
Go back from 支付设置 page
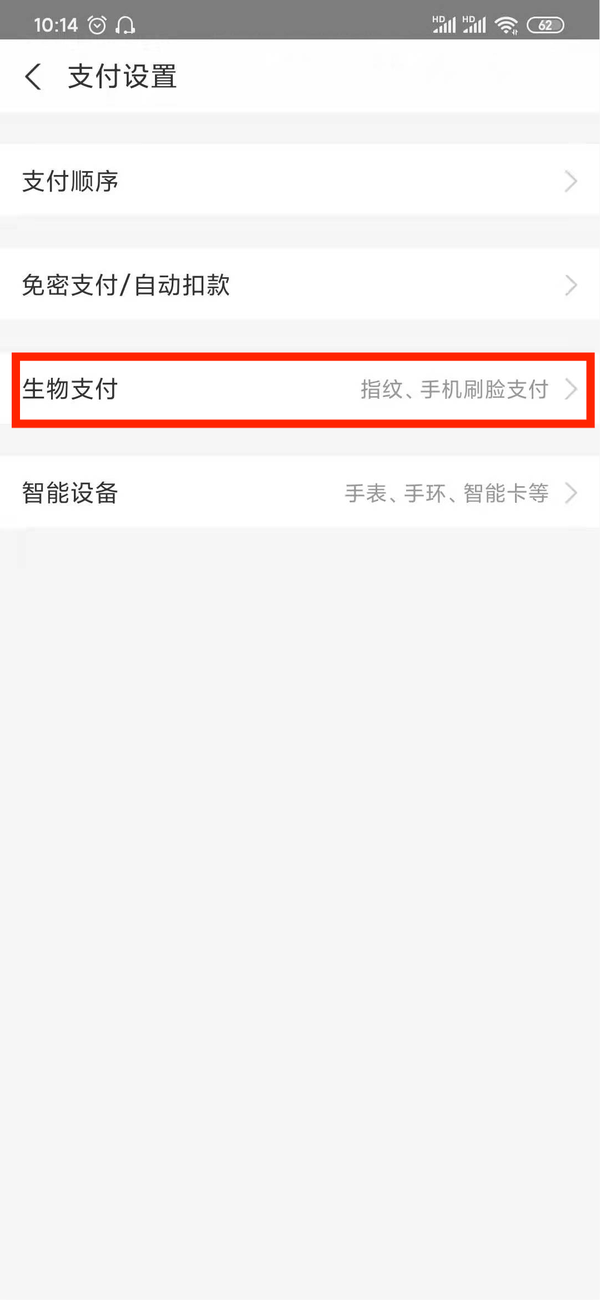33,77
